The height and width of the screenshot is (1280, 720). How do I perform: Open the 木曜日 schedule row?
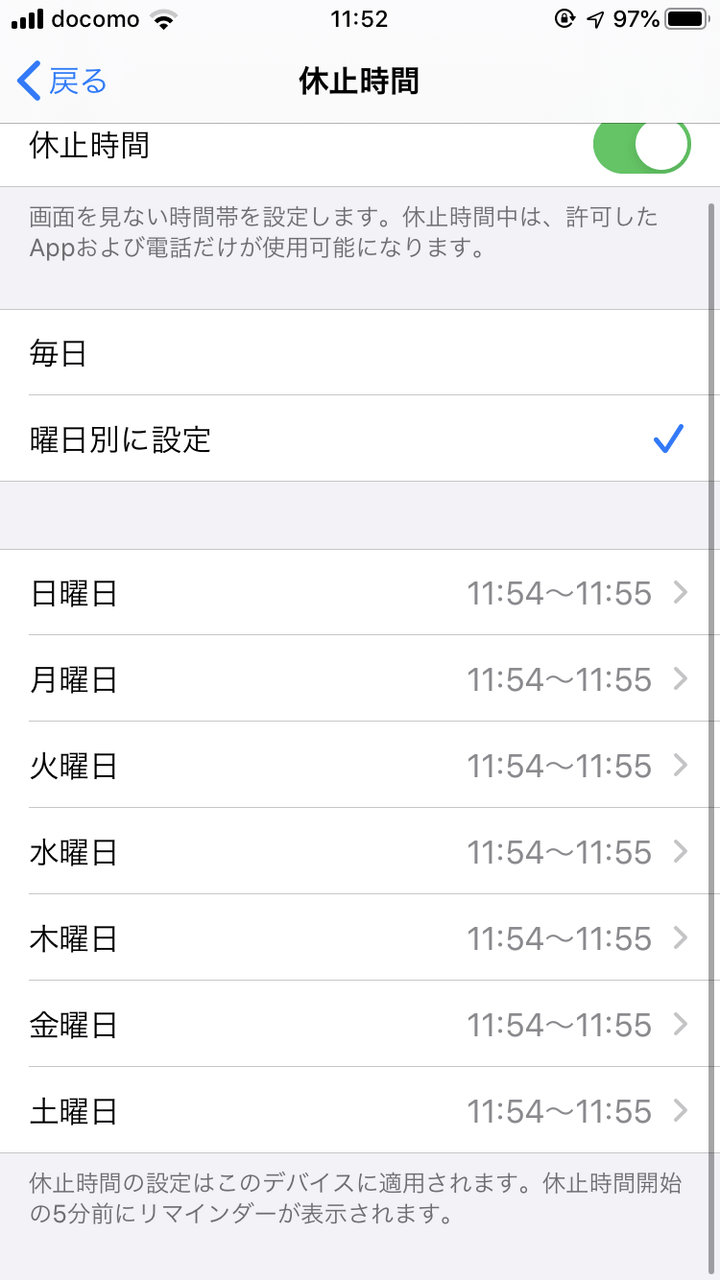click(360, 938)
